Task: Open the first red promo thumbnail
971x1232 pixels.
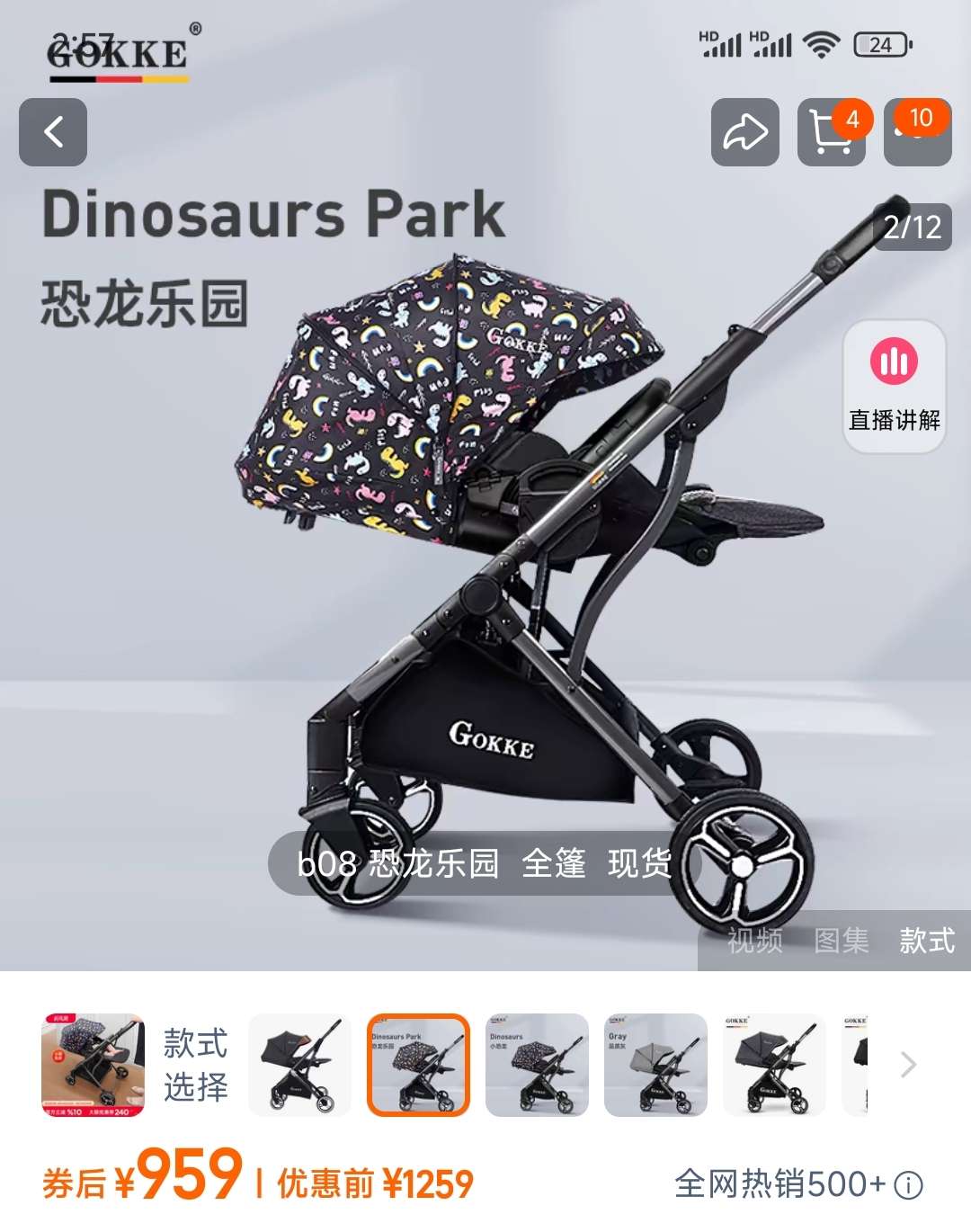Action: coord(93,1065)
